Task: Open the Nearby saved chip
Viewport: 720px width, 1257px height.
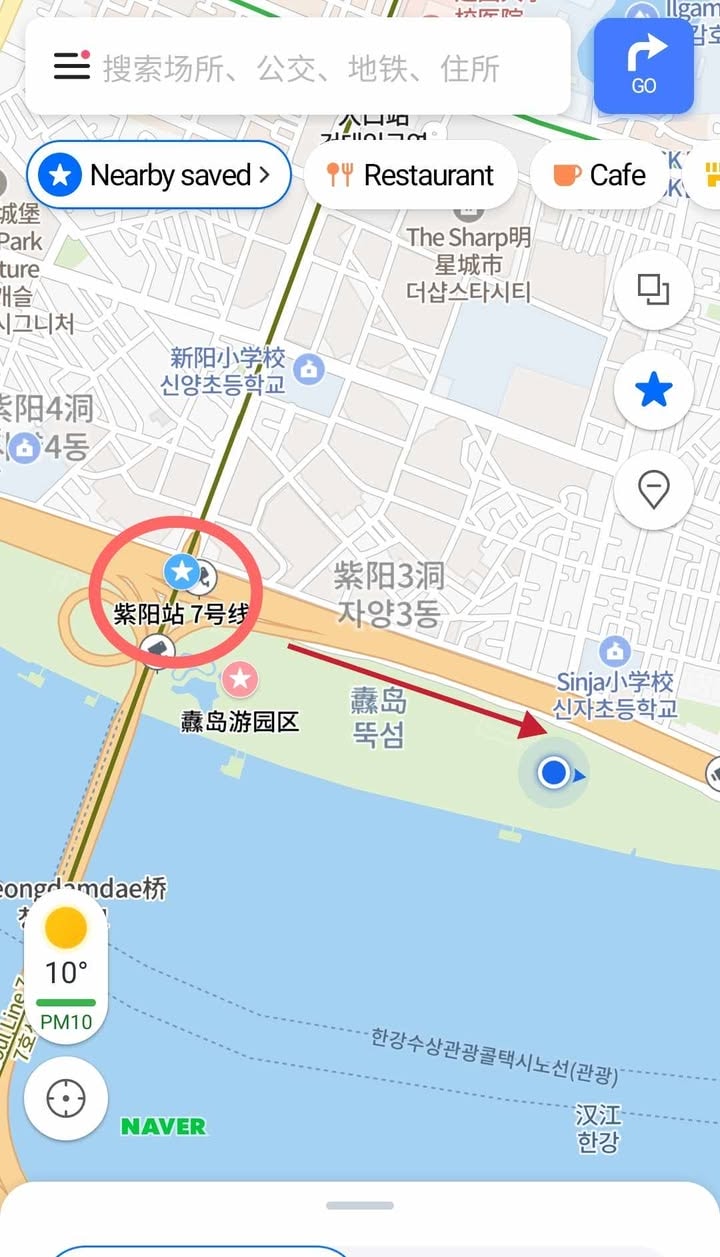Action: tap(159, 176)
